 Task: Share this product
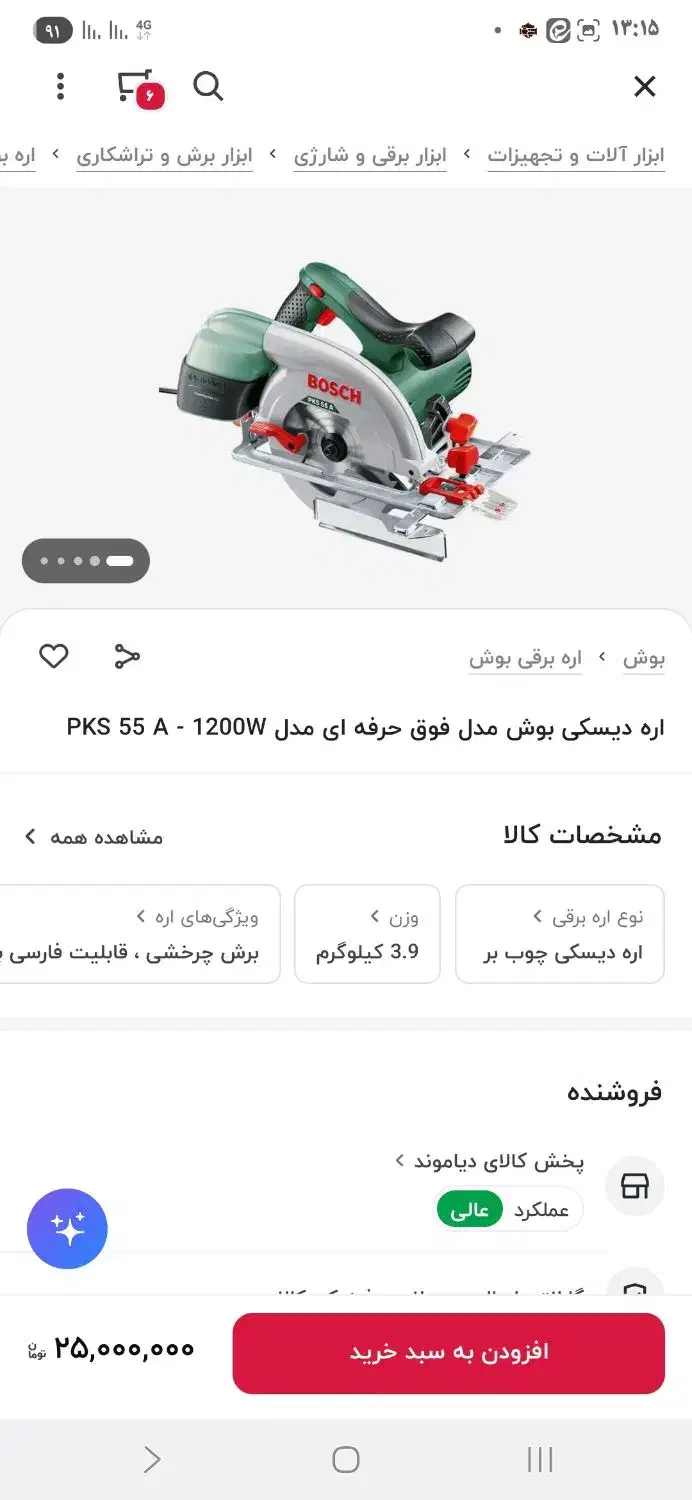pos(127,657)
